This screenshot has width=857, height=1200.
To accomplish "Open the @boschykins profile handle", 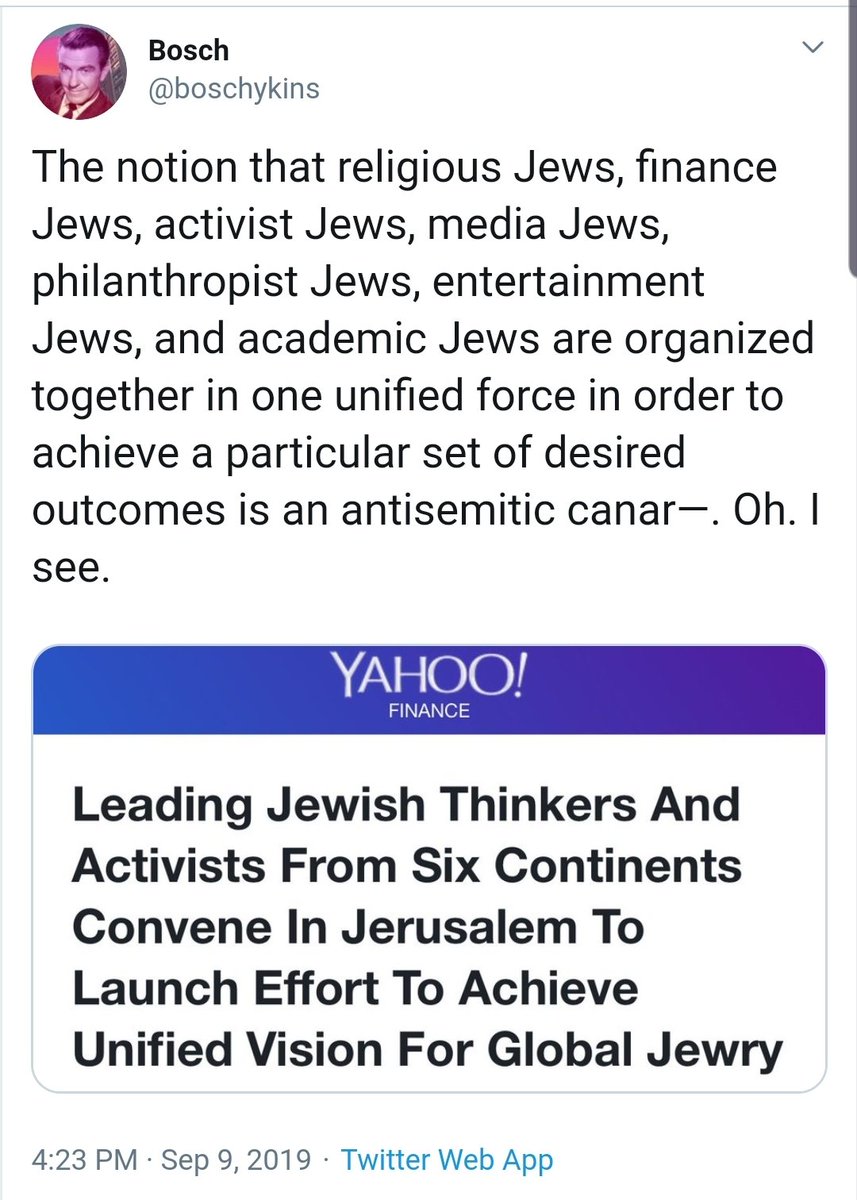I will (x=233, y=90).
